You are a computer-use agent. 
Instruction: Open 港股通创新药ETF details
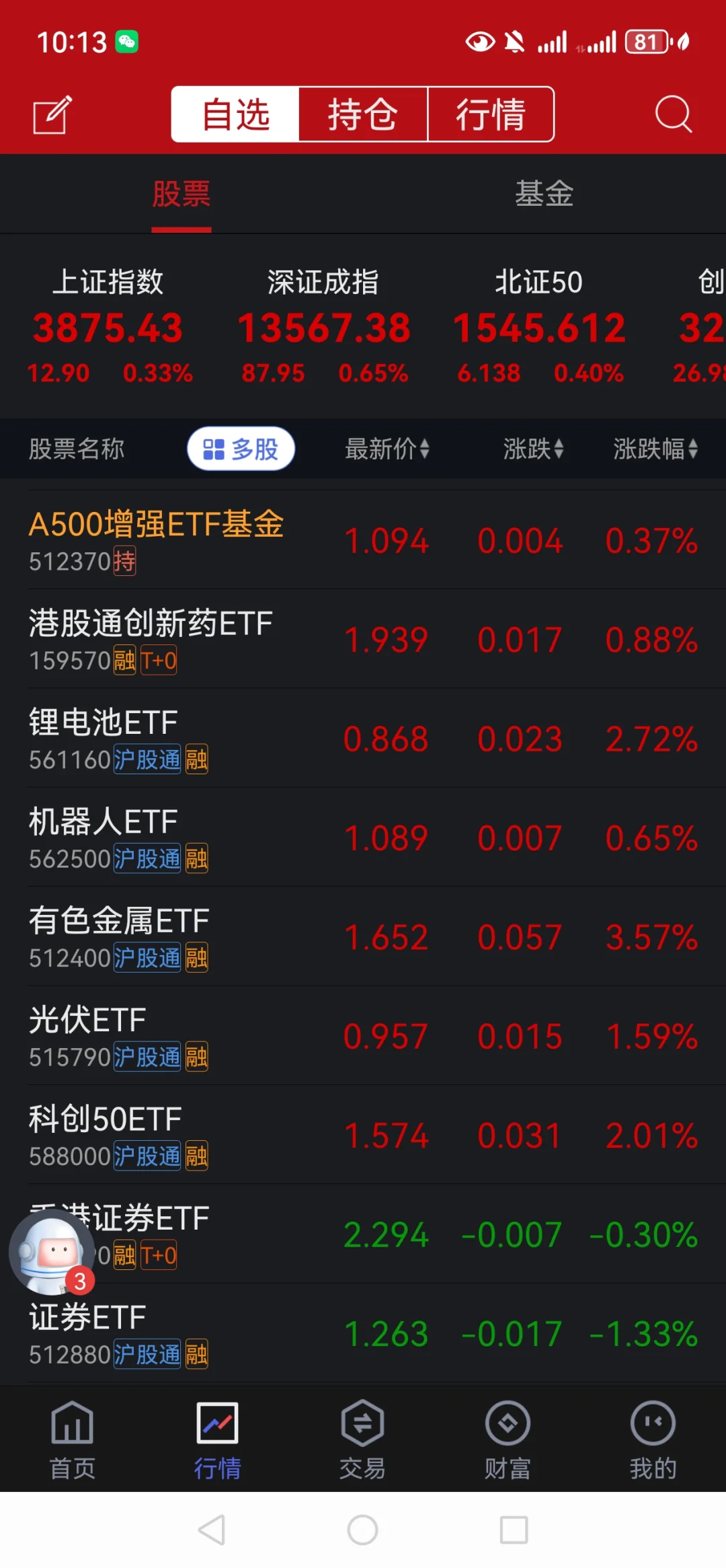click(363, 640)
